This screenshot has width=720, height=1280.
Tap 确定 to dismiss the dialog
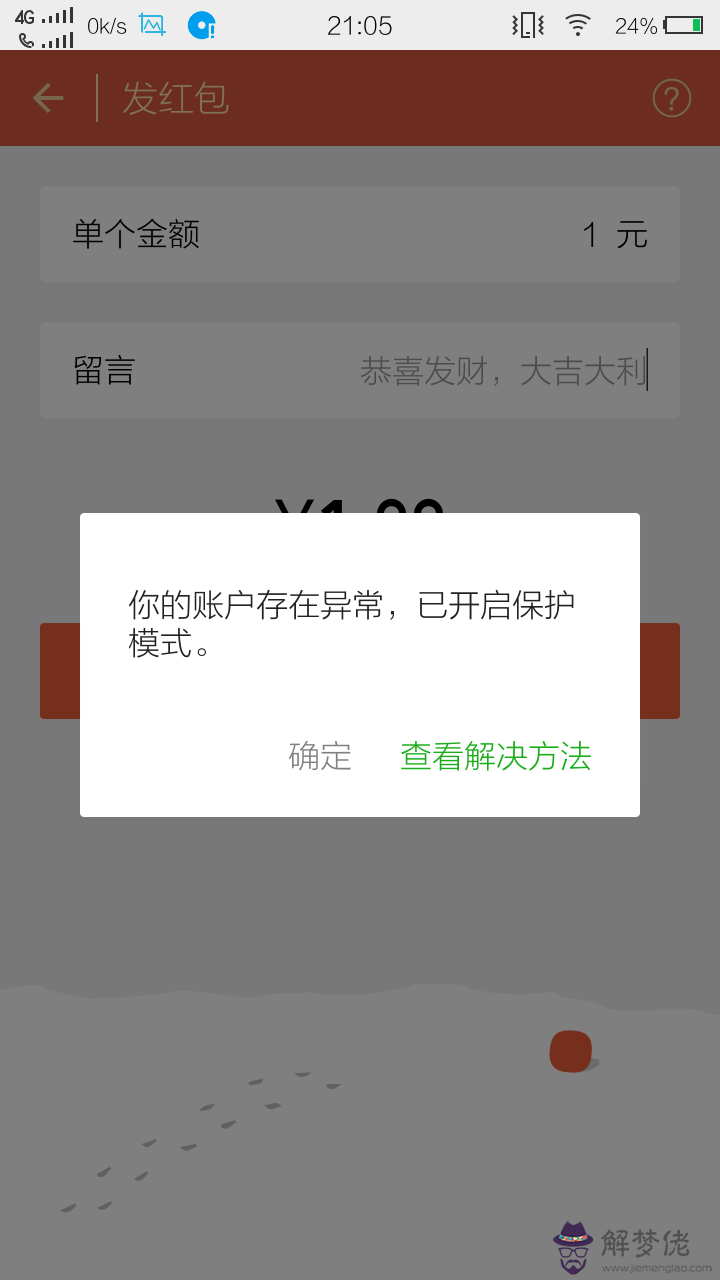[320, 756]
